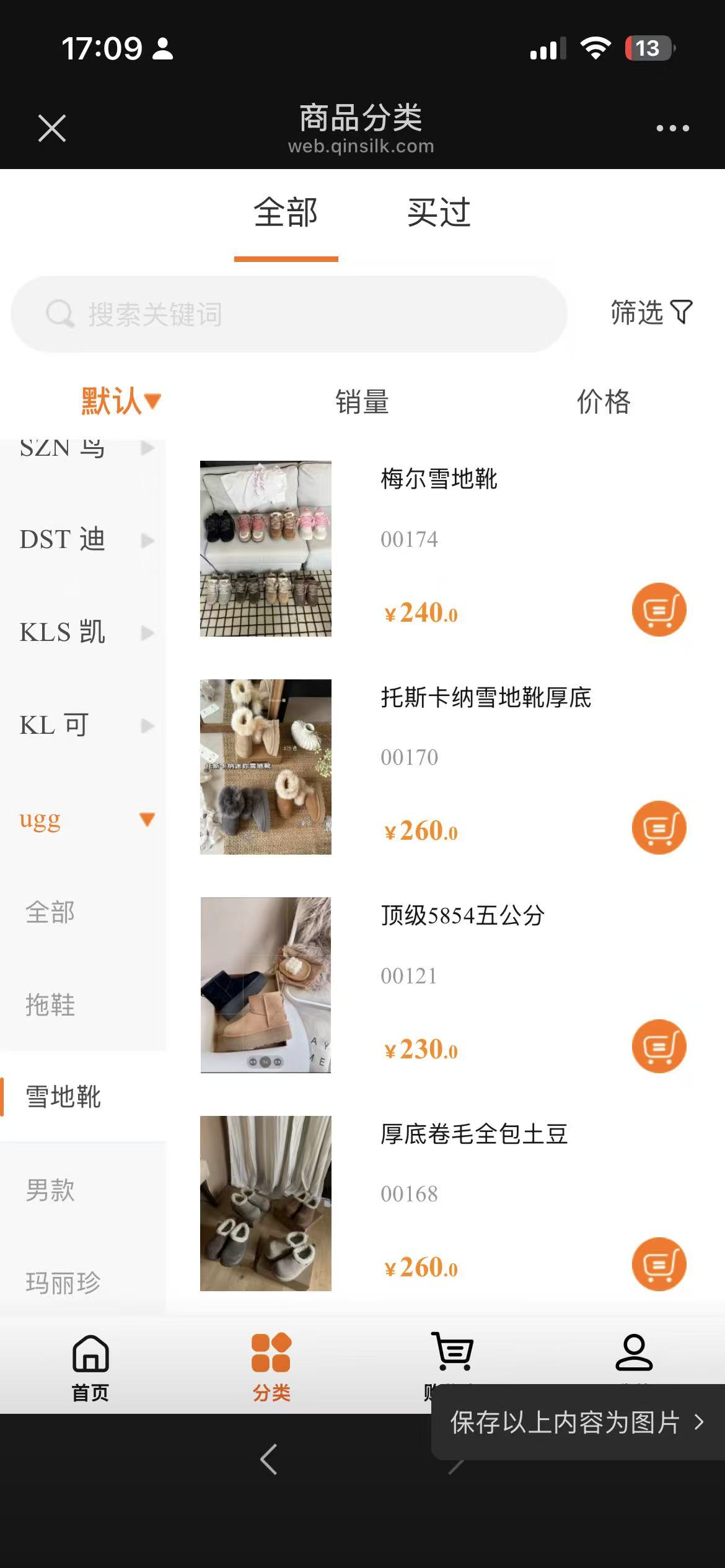
Task: Tap 保存以上内容为图片 banner
Action: (576, 1422)
